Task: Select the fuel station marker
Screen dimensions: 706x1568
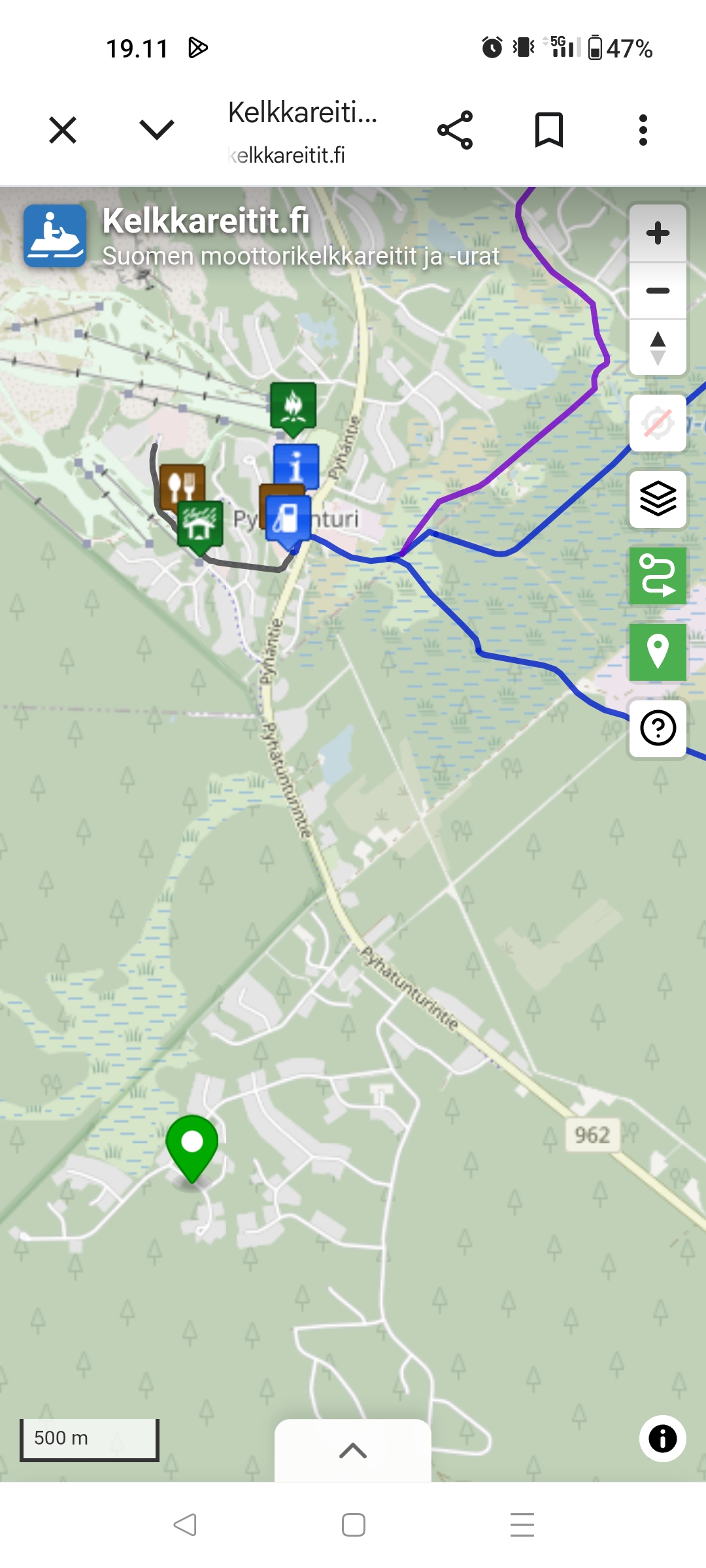Action: click(x=288, y=517)
